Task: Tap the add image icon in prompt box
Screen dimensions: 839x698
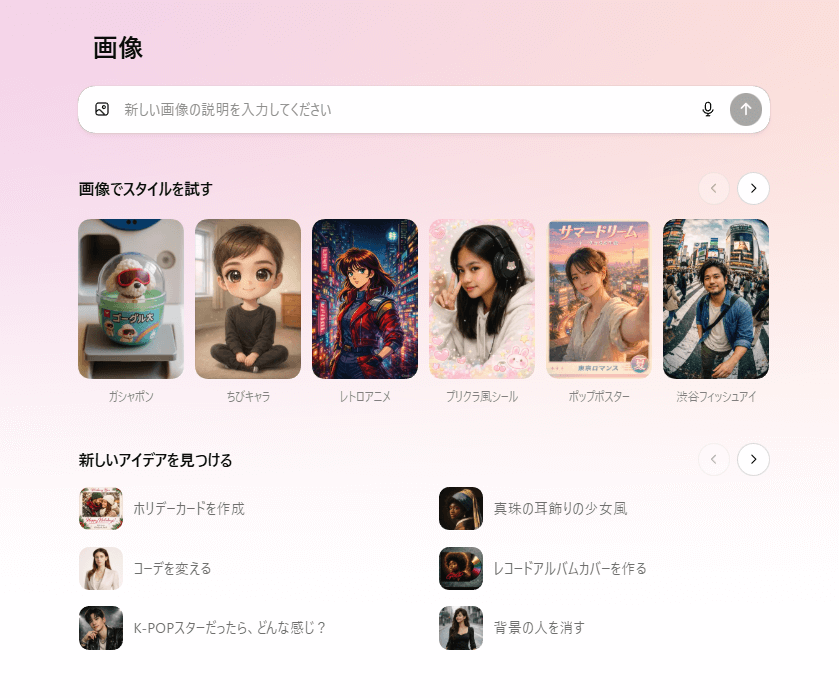Action: tap(102, 109)
